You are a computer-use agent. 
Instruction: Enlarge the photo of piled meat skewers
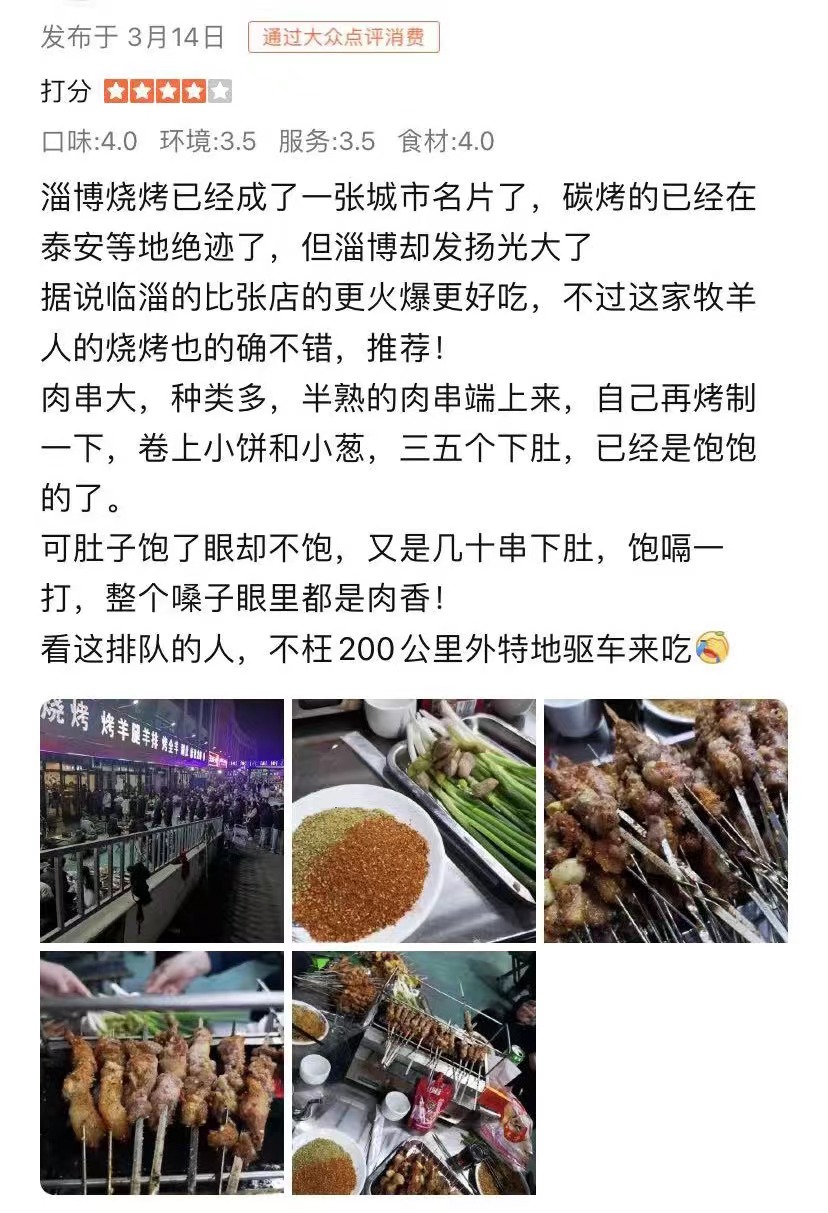point(665,820)
